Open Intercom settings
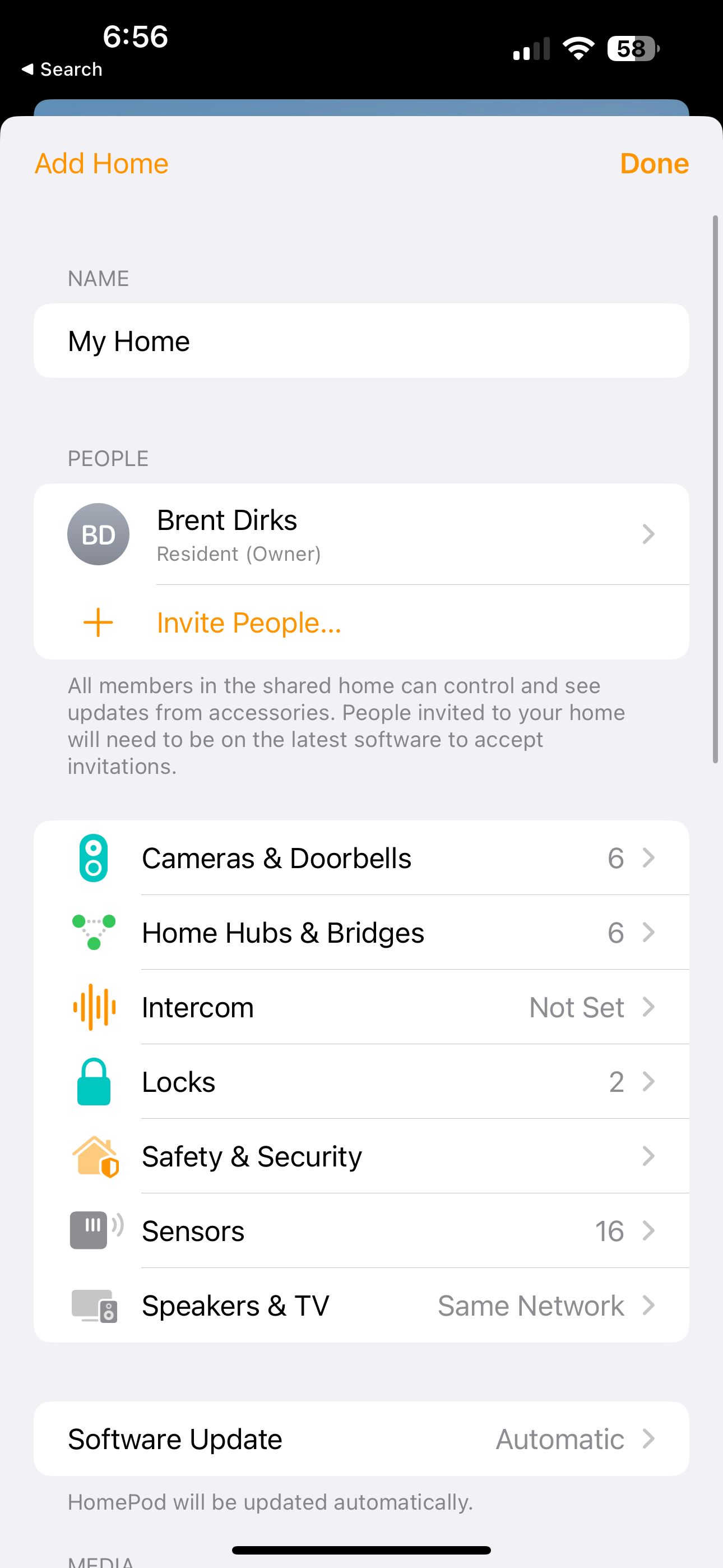This screenshot has height=1568, width=723. [360, 1007]
